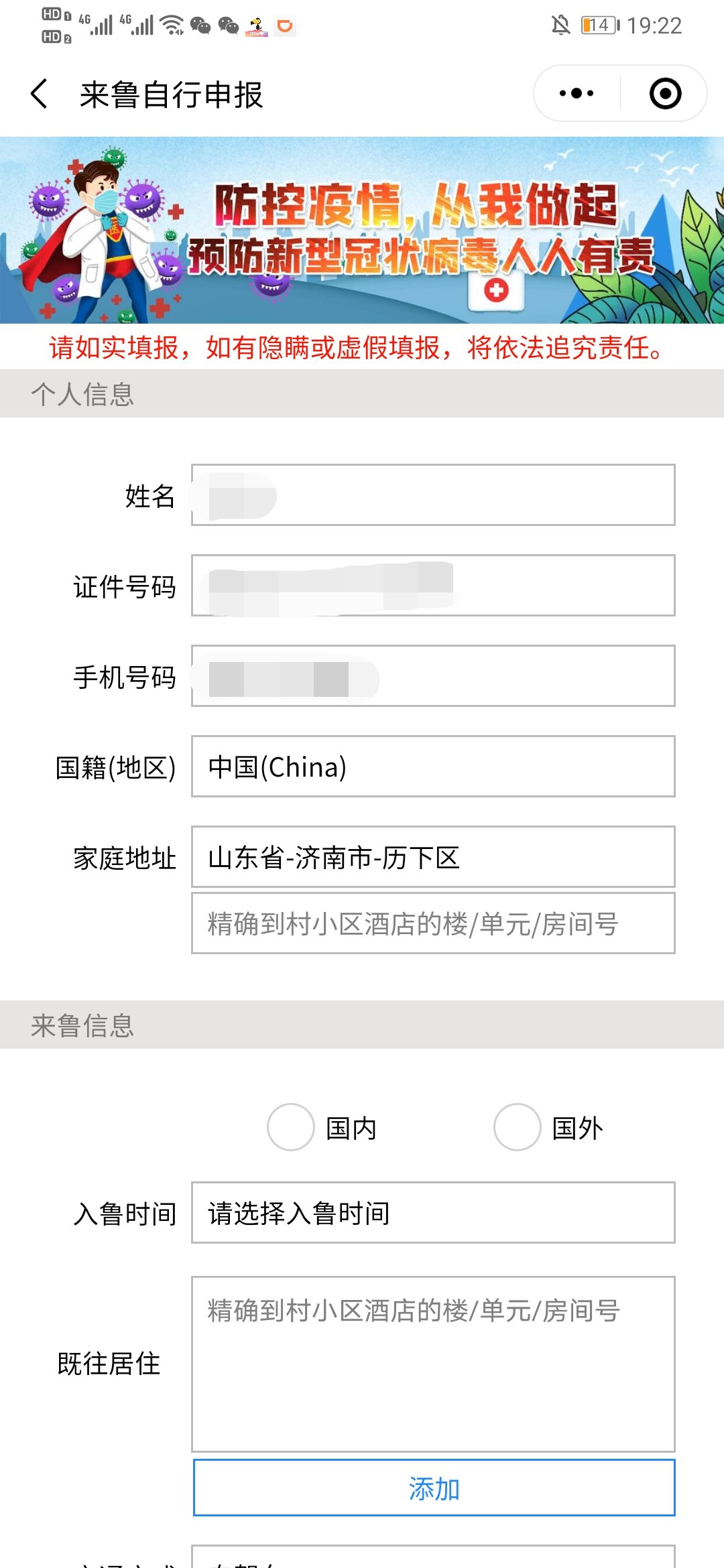Select the 国外 radio option

click(x=518, y=1127)
